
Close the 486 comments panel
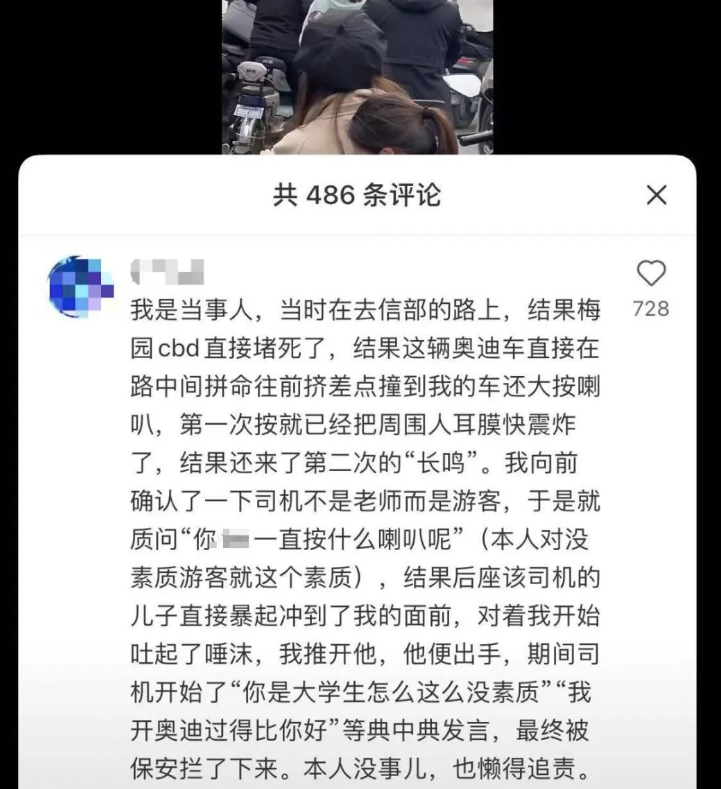(656, 195)
